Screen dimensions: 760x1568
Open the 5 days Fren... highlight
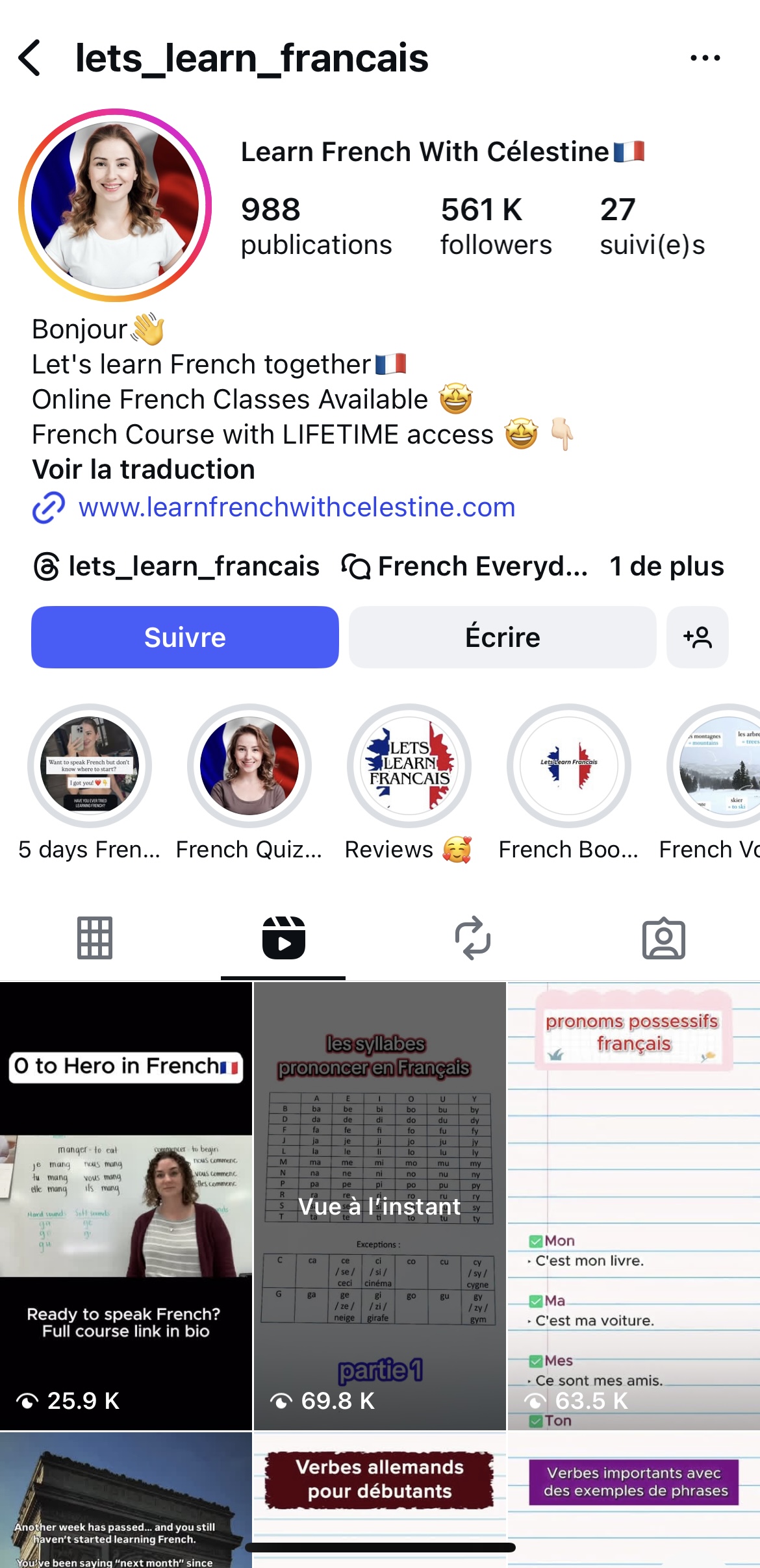(90, 766)
